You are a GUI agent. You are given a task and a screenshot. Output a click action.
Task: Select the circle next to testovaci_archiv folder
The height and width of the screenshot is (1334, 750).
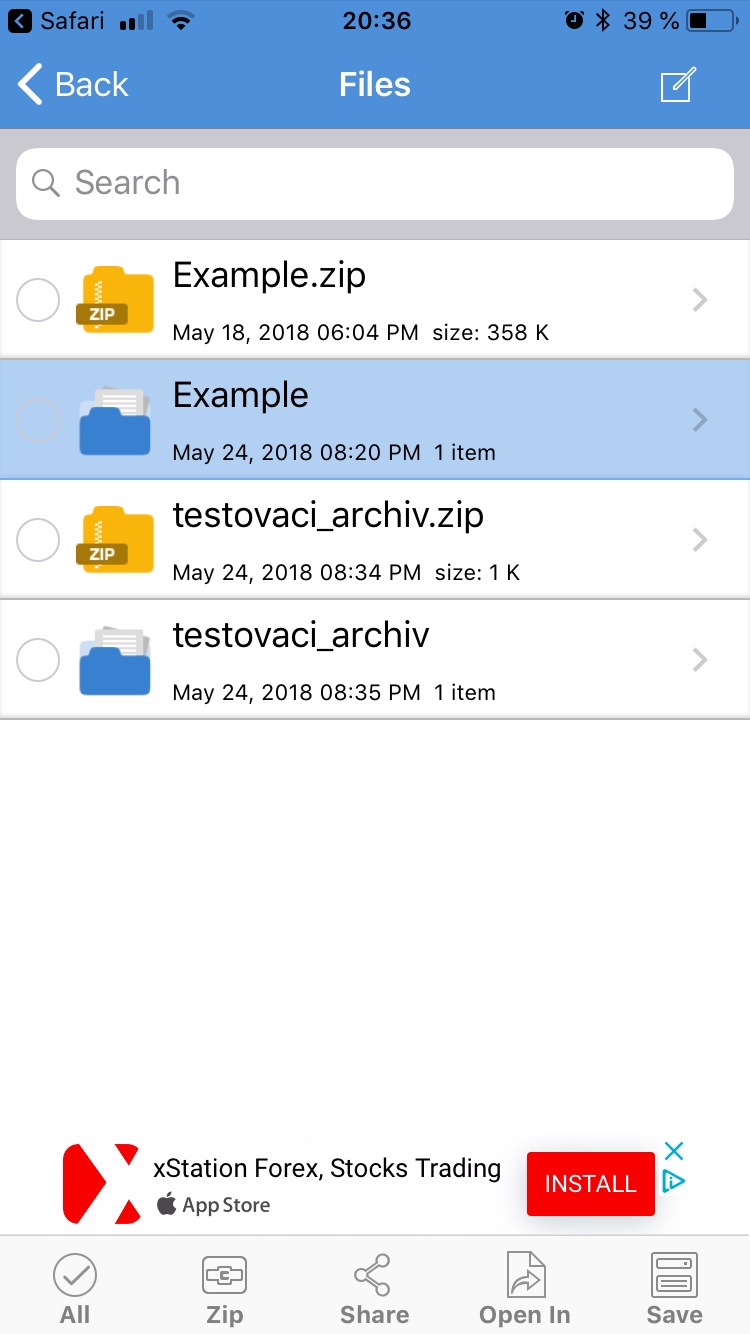(x=39, y=659)
